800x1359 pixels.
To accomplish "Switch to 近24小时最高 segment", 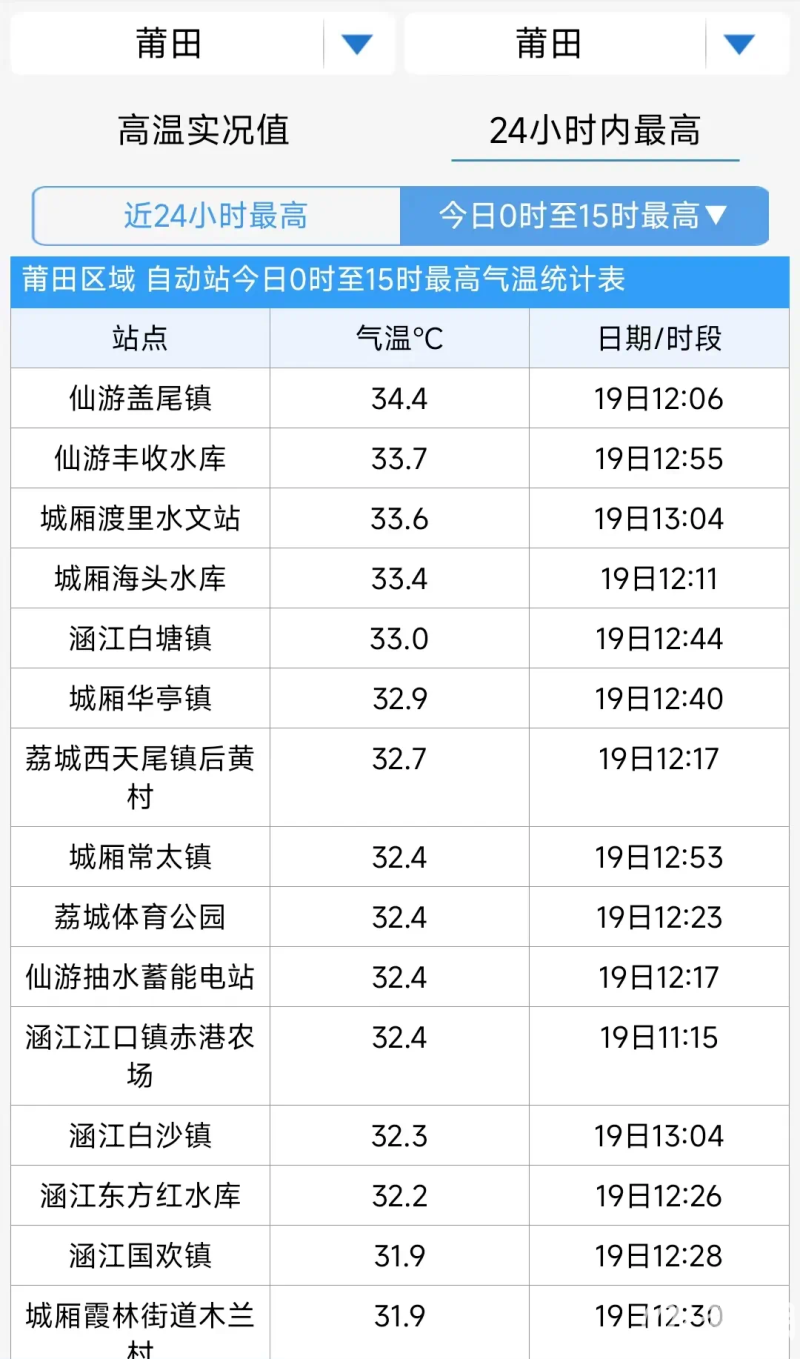I will click(216, 216).
